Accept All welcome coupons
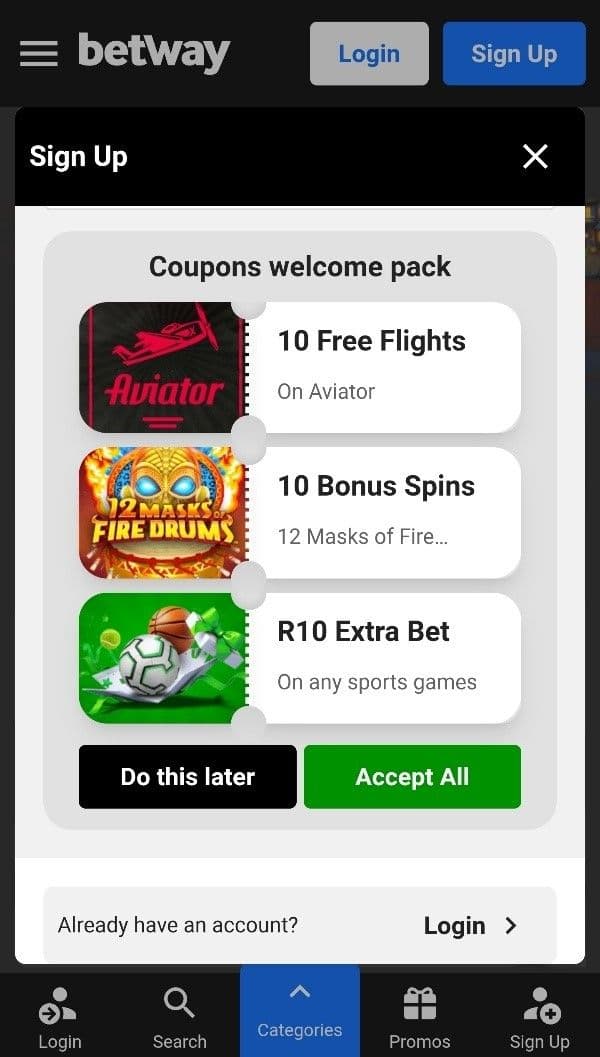 (412, 777)
